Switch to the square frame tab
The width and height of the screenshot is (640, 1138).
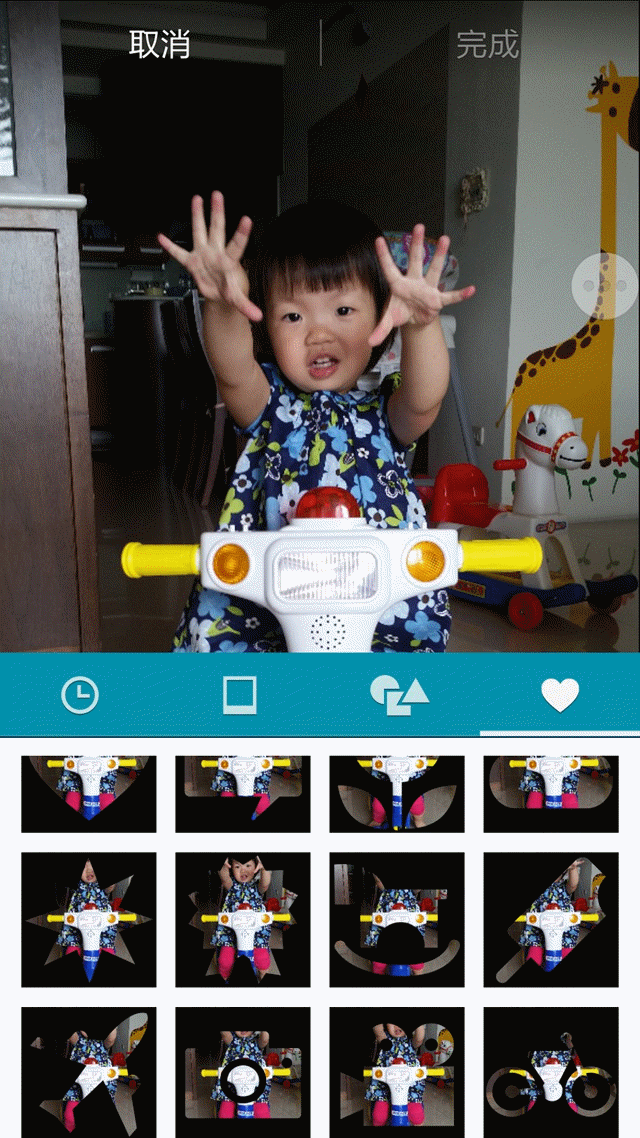(239, 695)
